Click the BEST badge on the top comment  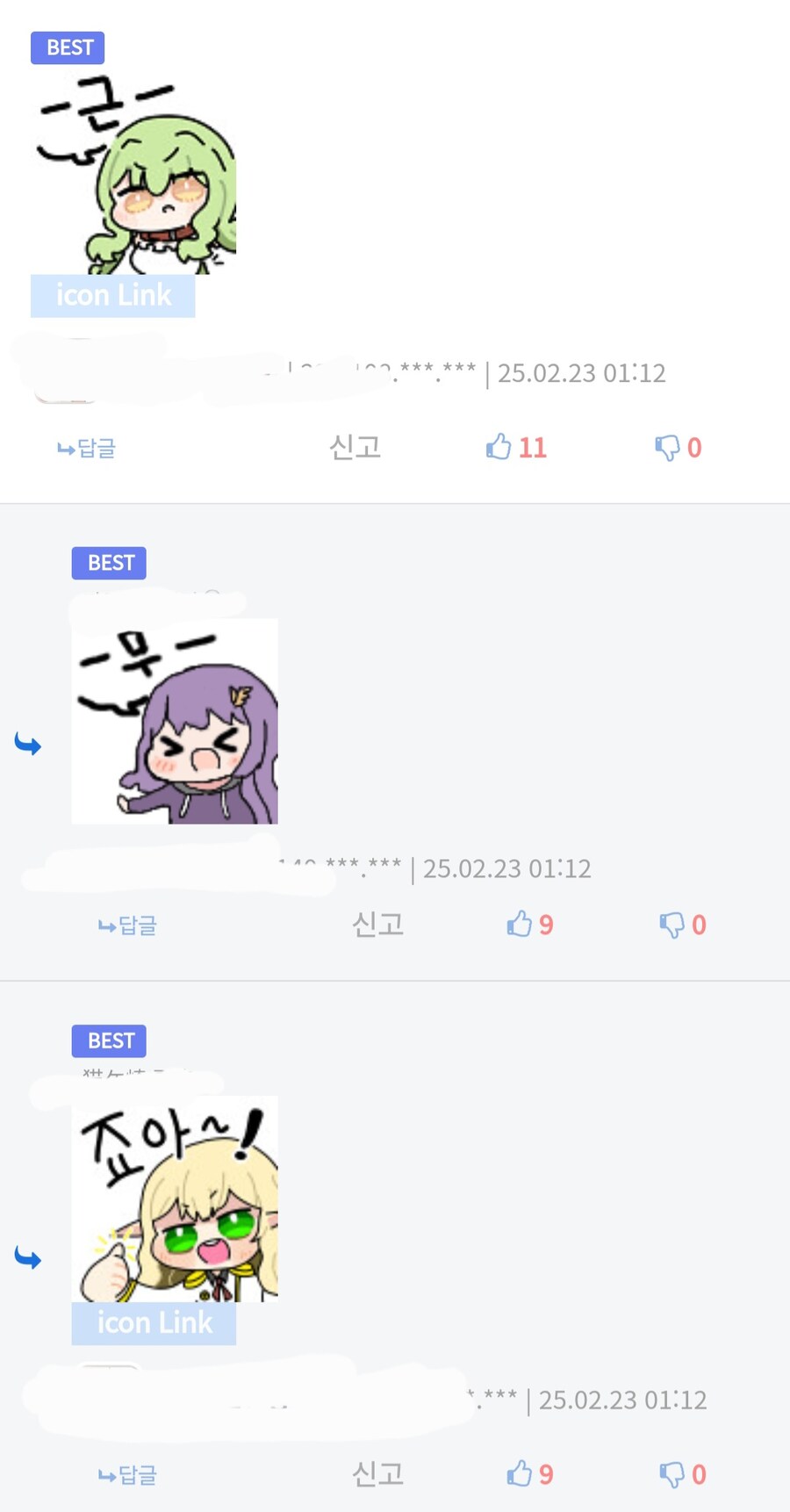[68, 48]
